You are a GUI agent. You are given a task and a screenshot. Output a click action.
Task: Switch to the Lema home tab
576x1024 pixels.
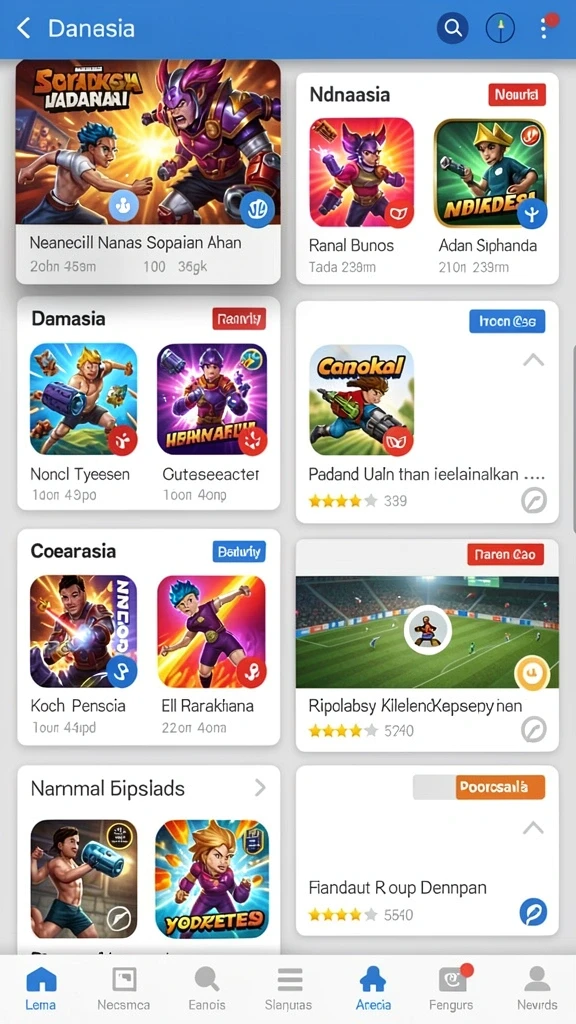(x=40, y=988)
